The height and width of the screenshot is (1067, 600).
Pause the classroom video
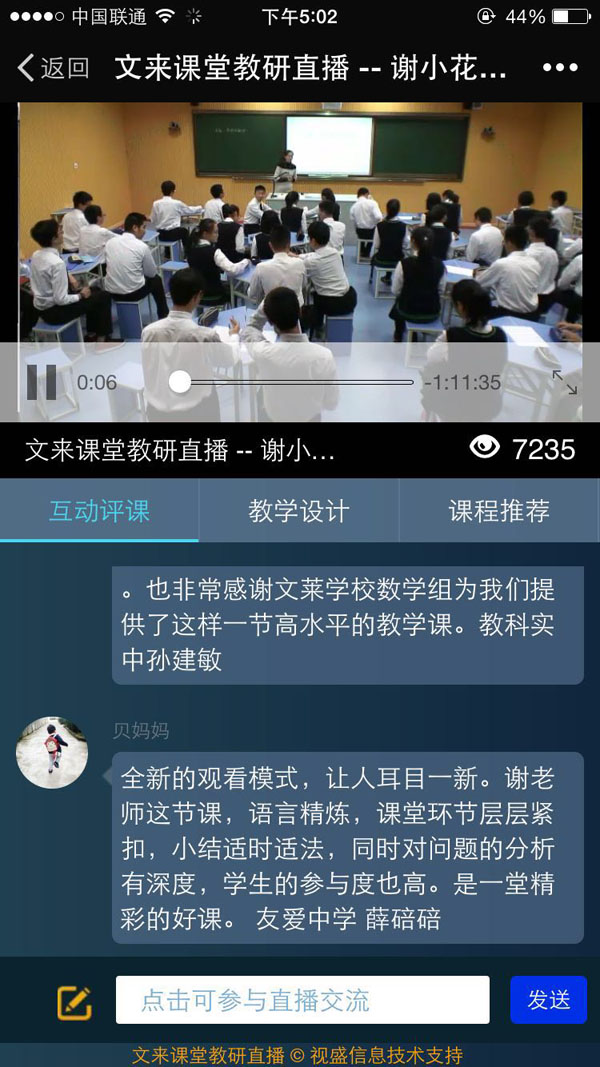coord(41,382)
